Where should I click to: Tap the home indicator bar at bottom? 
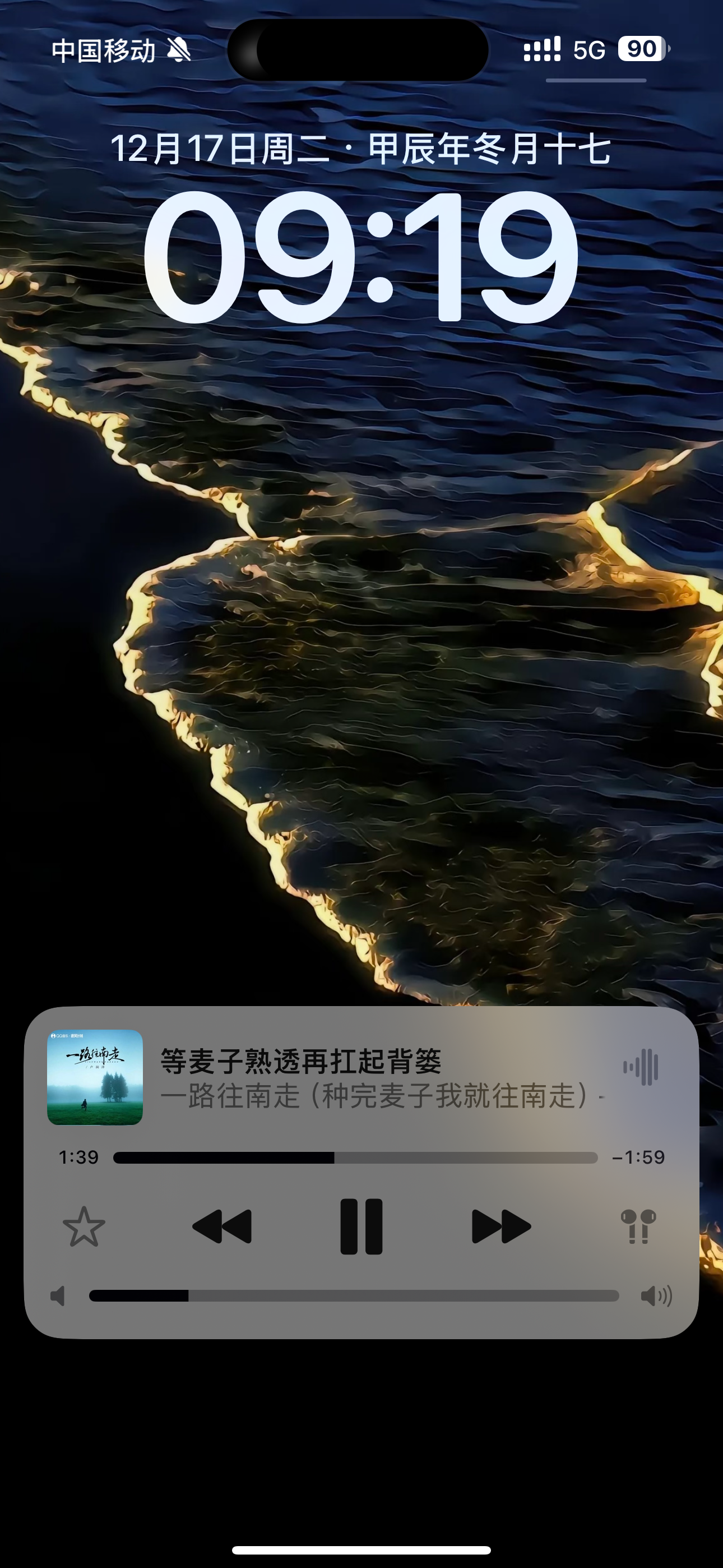[361, 1548]
